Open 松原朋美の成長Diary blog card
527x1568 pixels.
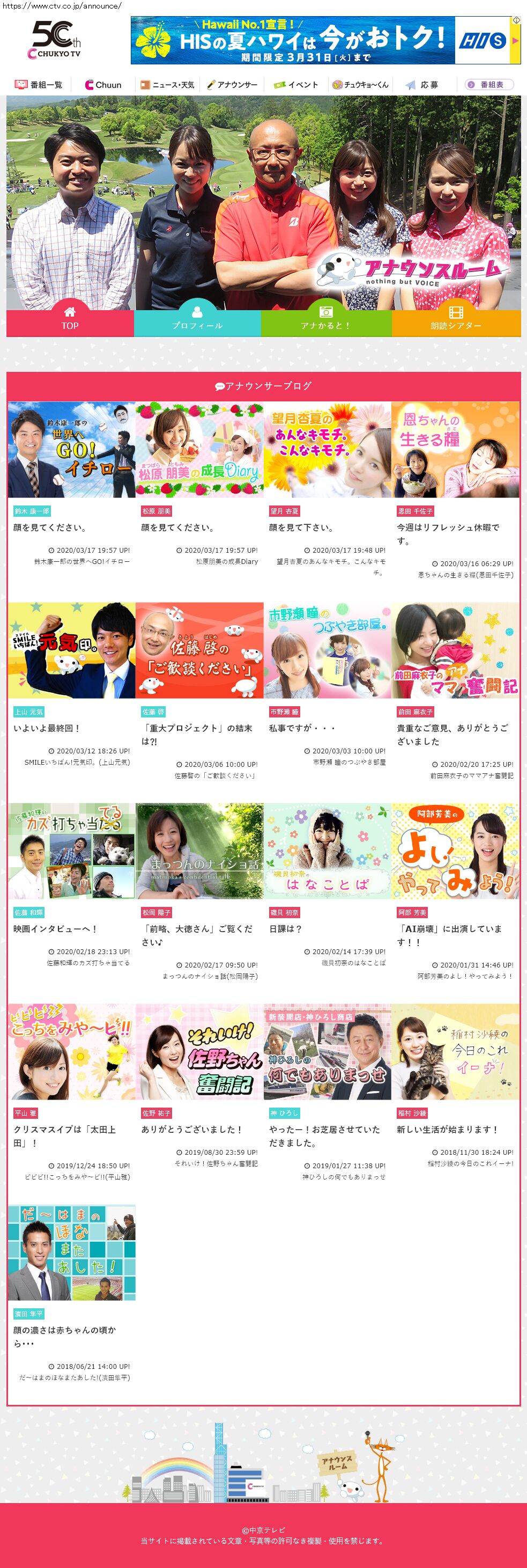[x=199, y=449]
